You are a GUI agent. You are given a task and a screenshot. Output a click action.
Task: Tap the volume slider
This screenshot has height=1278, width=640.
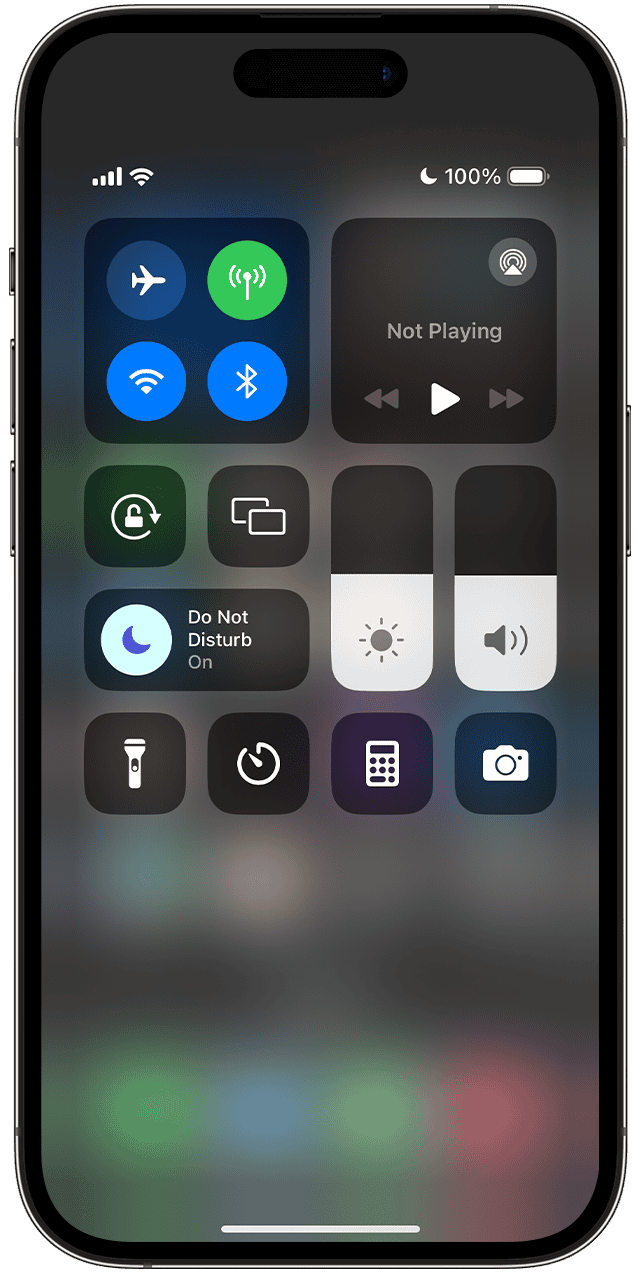505,578
